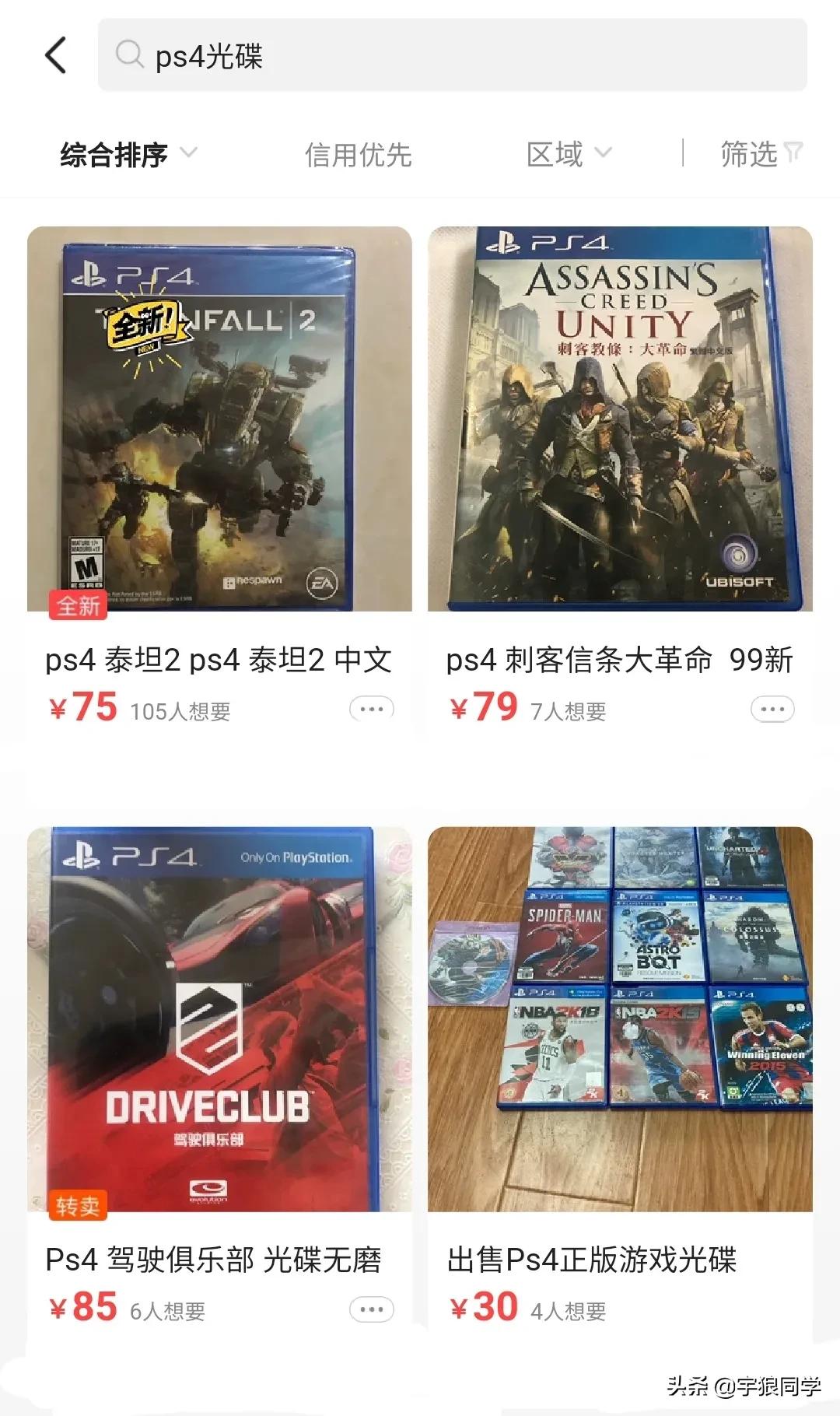Go back using the back arrow
Viewport: 840px width, 1416px height.
56,55
